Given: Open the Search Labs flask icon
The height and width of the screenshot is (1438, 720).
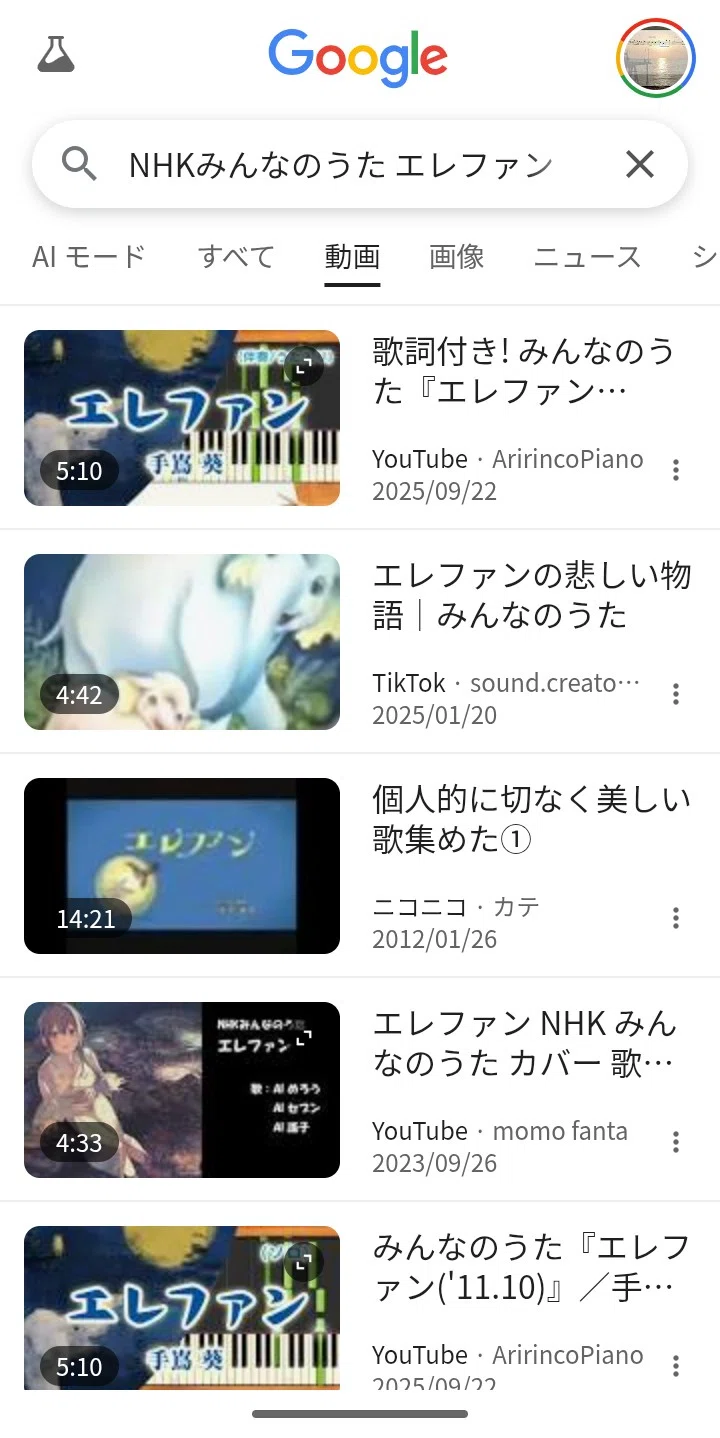Looking at the screenshot, I should click(56, 55).
